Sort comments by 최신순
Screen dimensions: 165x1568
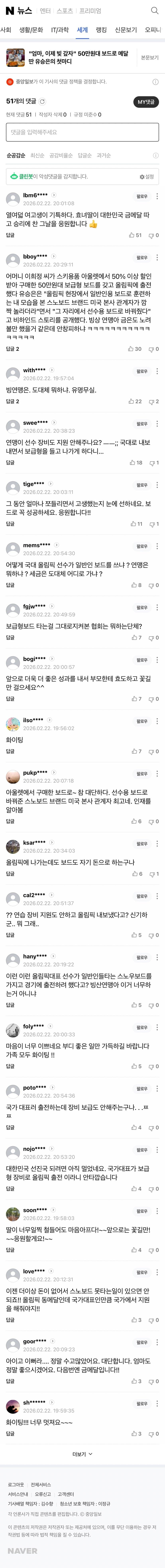pos(37,155)
